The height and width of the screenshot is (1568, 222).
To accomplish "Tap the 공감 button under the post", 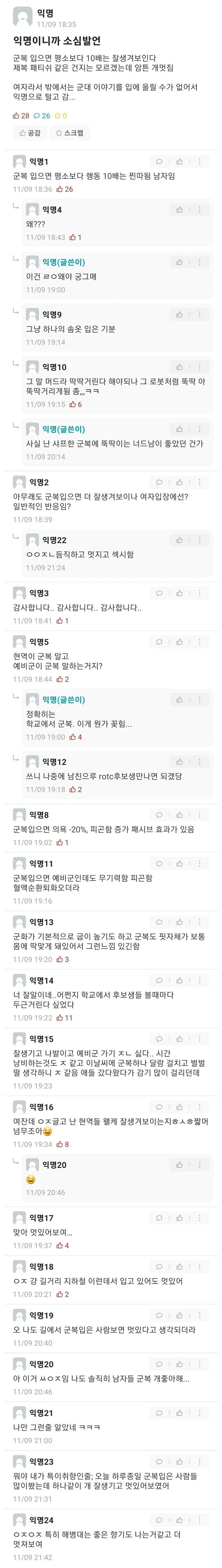I will coord(29,133).
